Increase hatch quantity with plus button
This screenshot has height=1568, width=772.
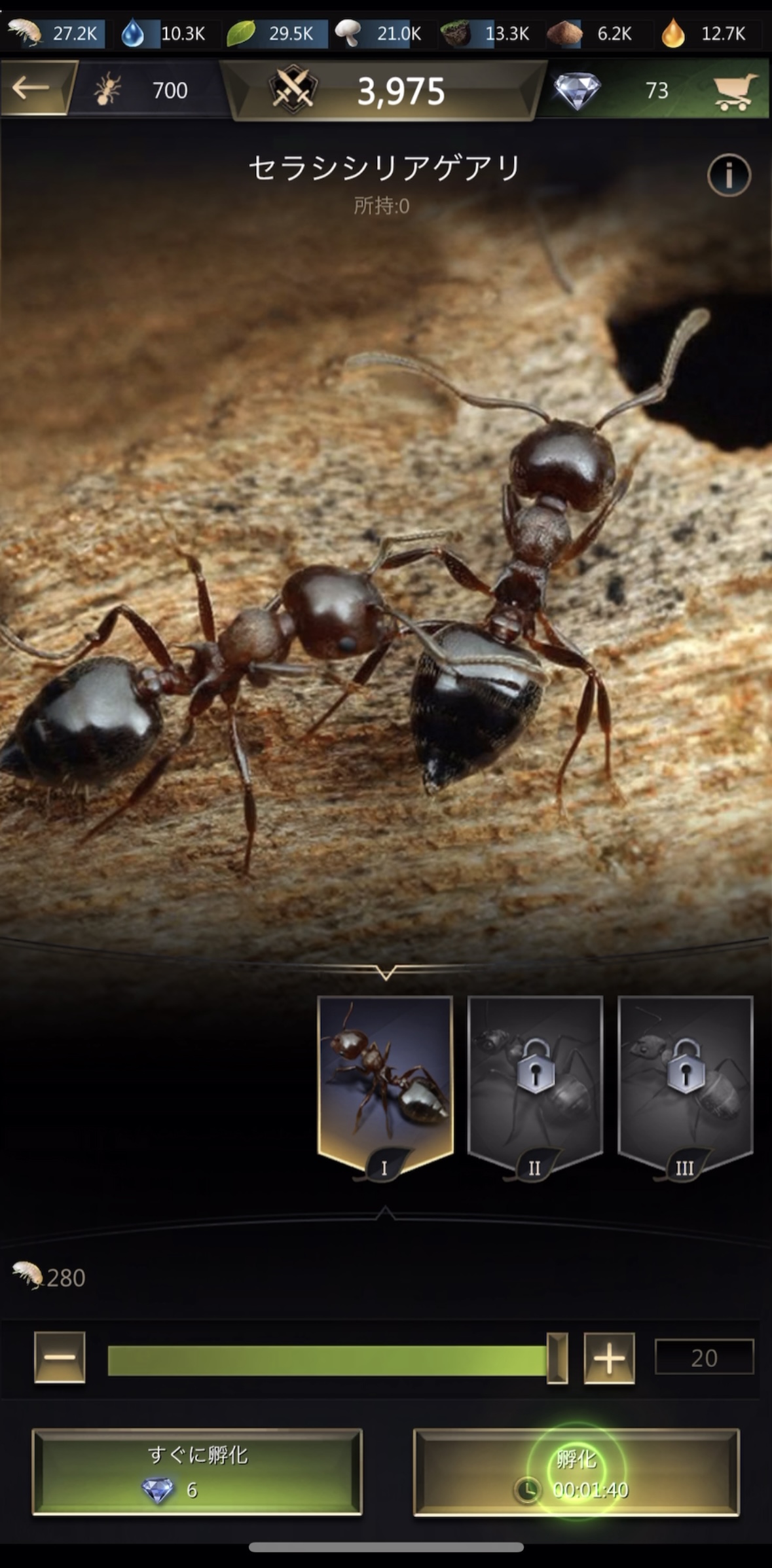609,1358
